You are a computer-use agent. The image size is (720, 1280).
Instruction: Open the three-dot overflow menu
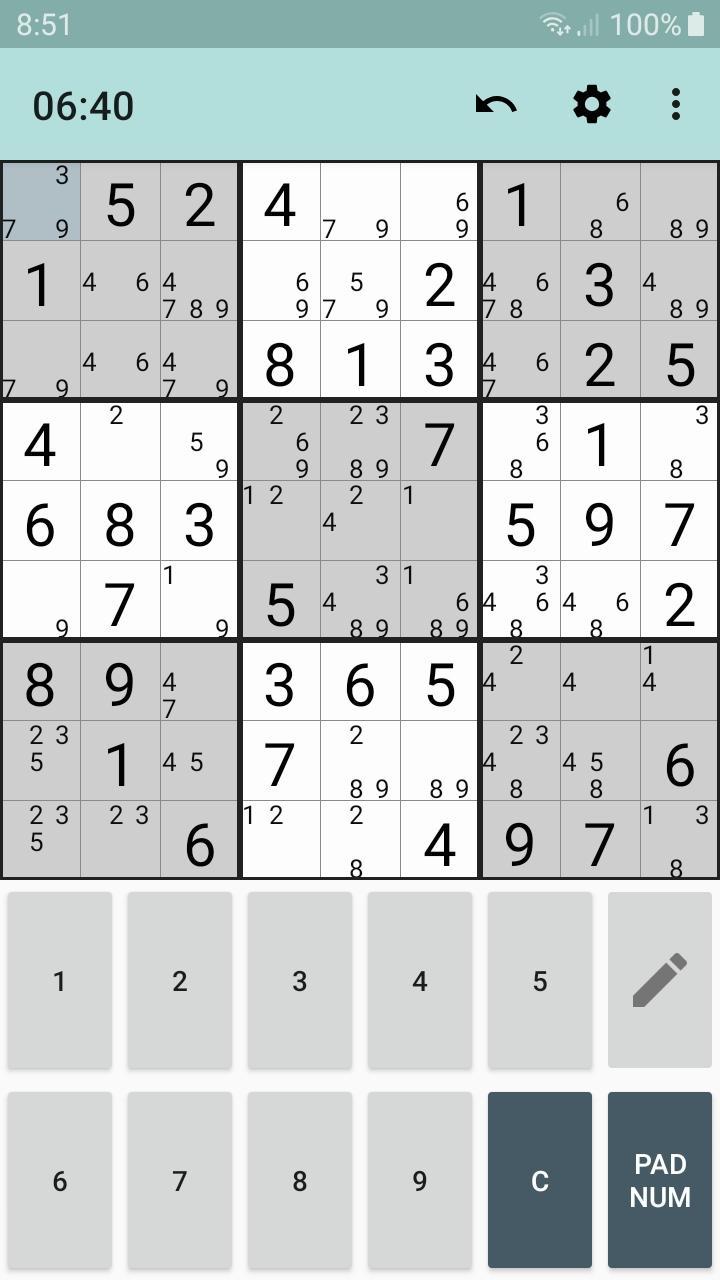coord(676,104)
